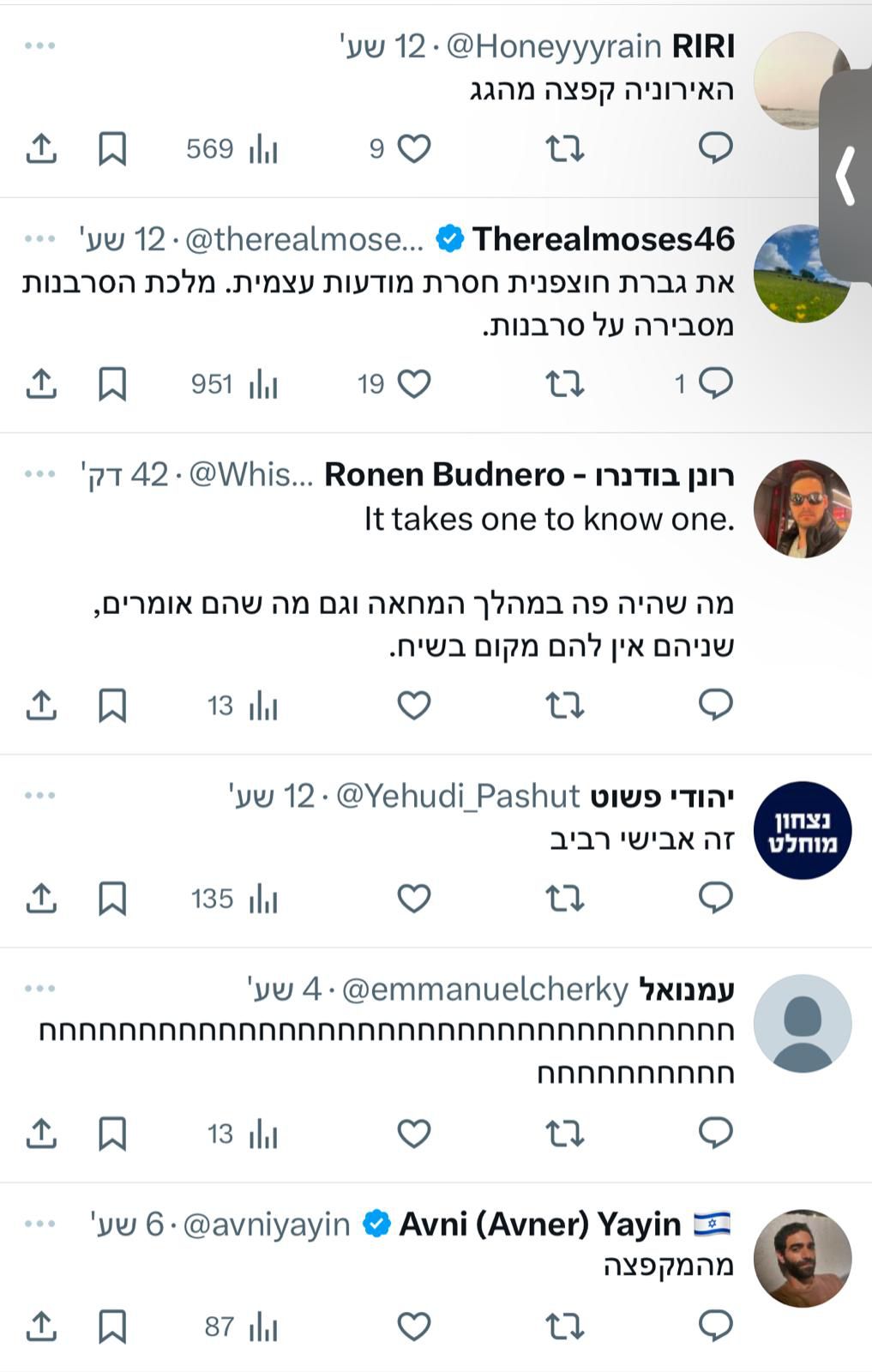
Task: Repost Therealmoses46's reply
Action: pos(564,384)
